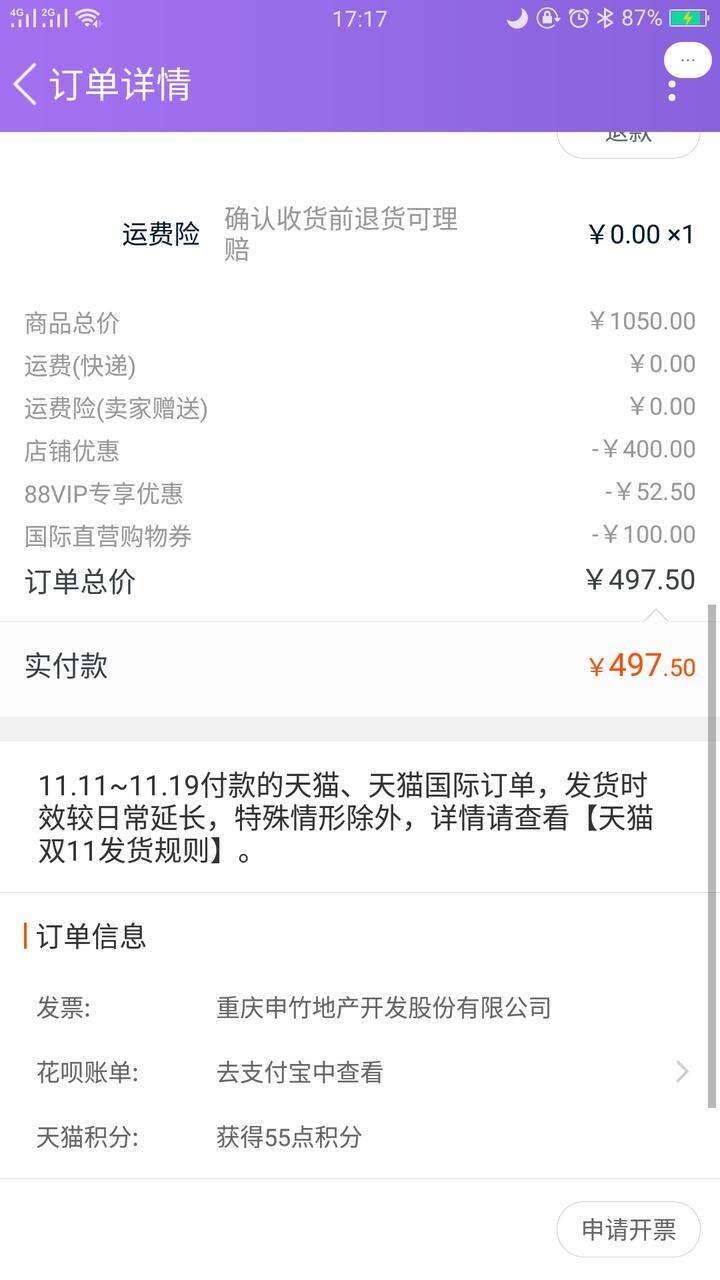Image resolution: width=720 pixels, height=1280 pixels.
Task: Go back from the 订单详情 page
Action: (26, 84)
